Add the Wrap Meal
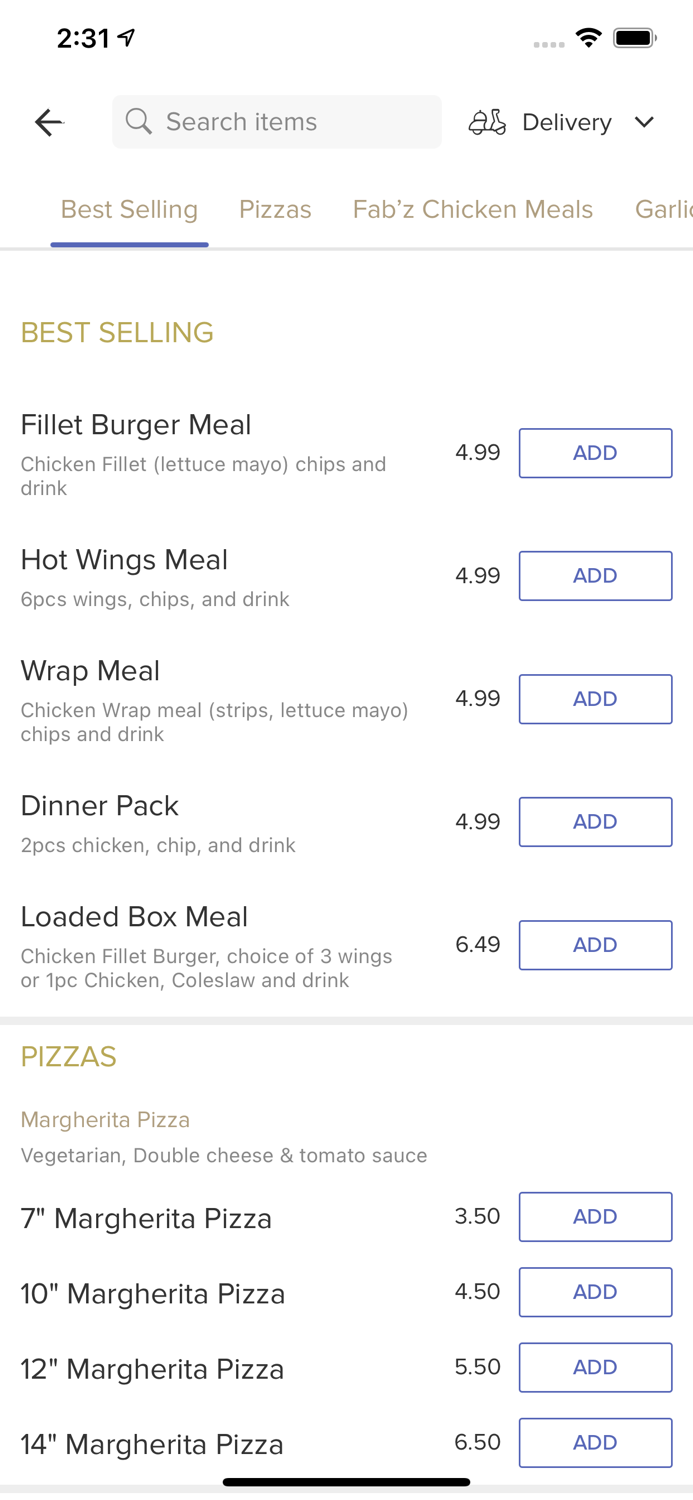Image resolution: width=693 pixels, height=1500 pixels. 595,699
